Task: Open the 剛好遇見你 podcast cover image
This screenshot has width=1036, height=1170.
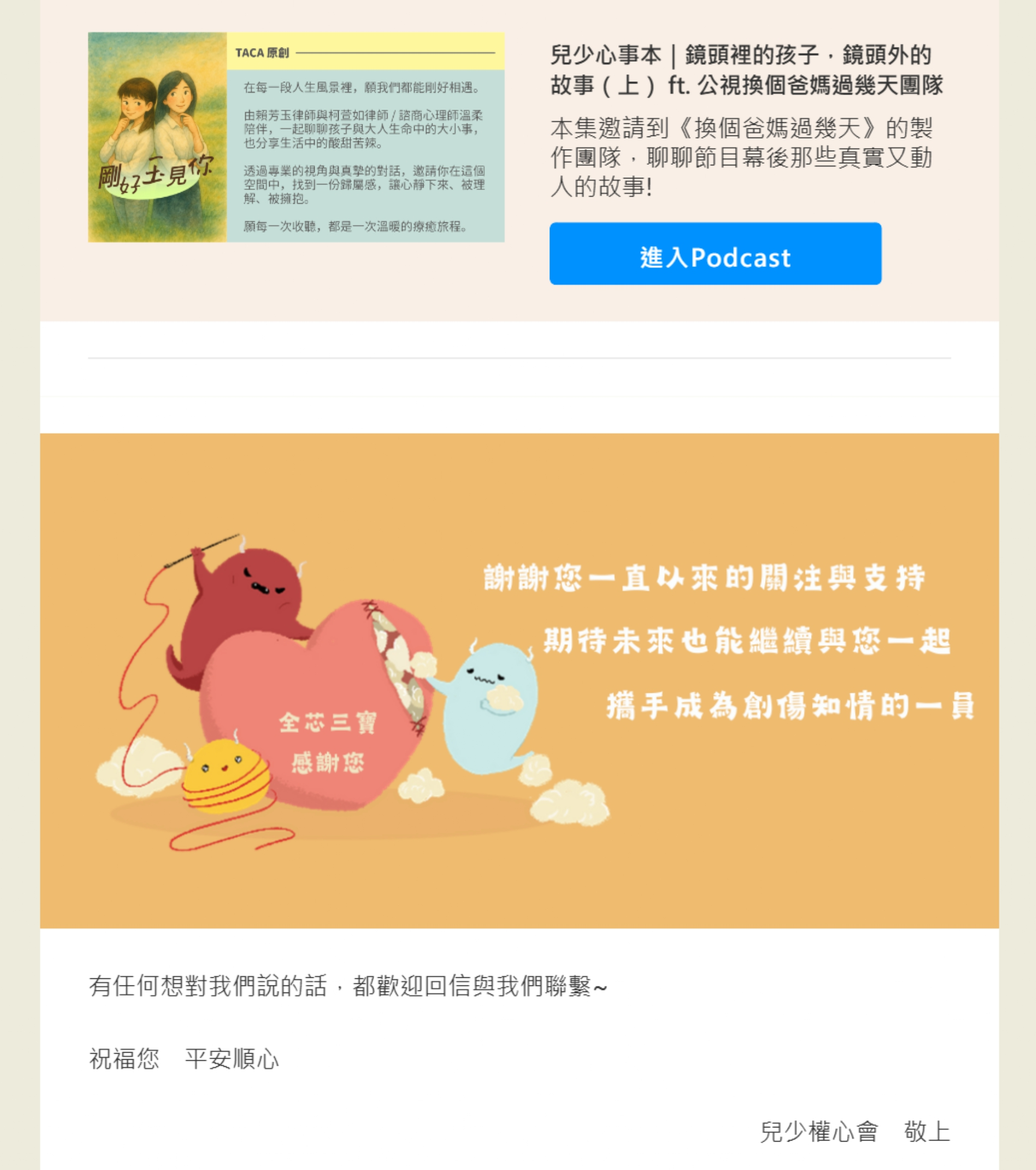Action: pos(295,138)
